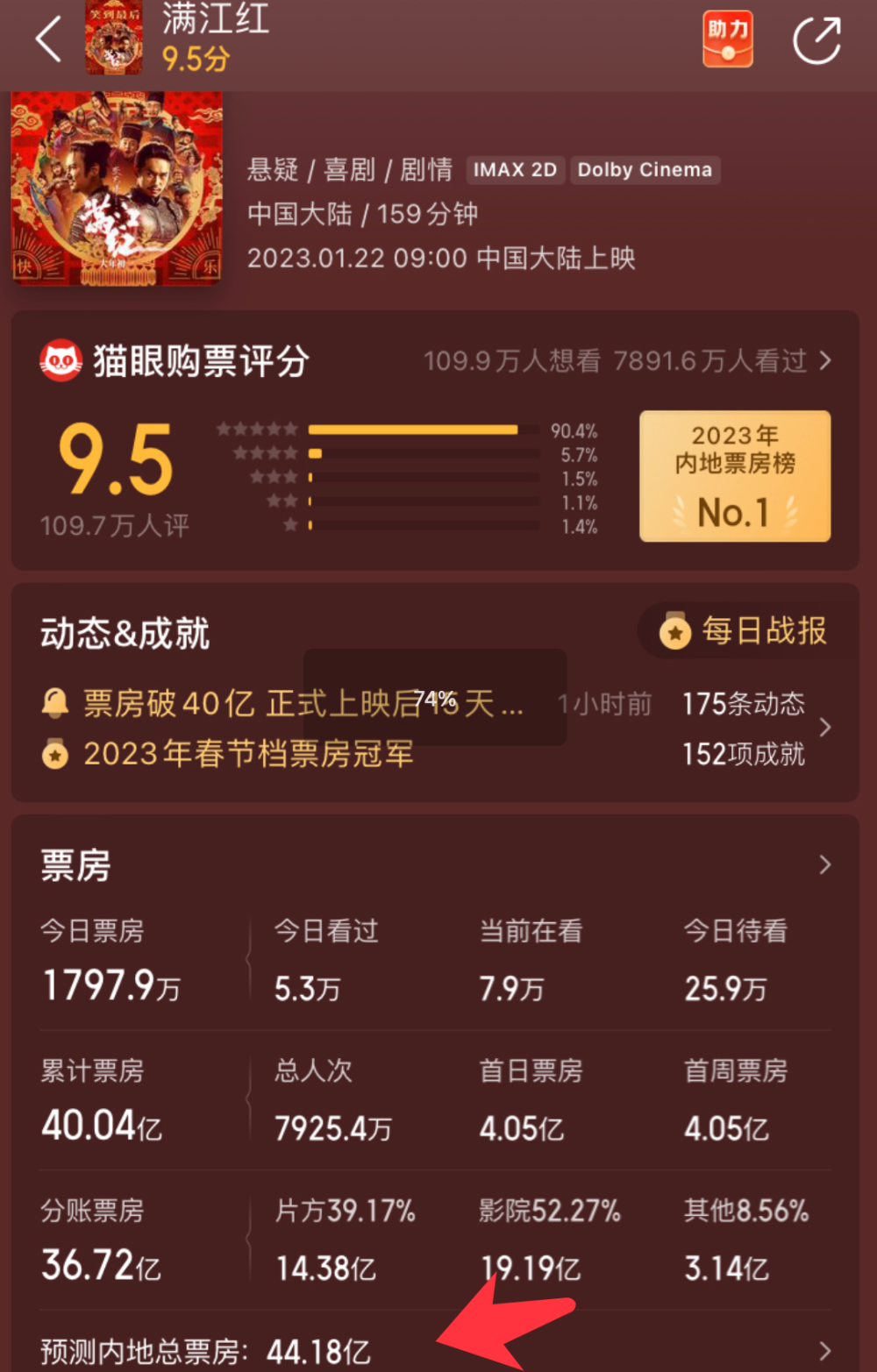Open the 满江红 movie poster
This screenshot has width=877, height=1372.
point(117,188)
